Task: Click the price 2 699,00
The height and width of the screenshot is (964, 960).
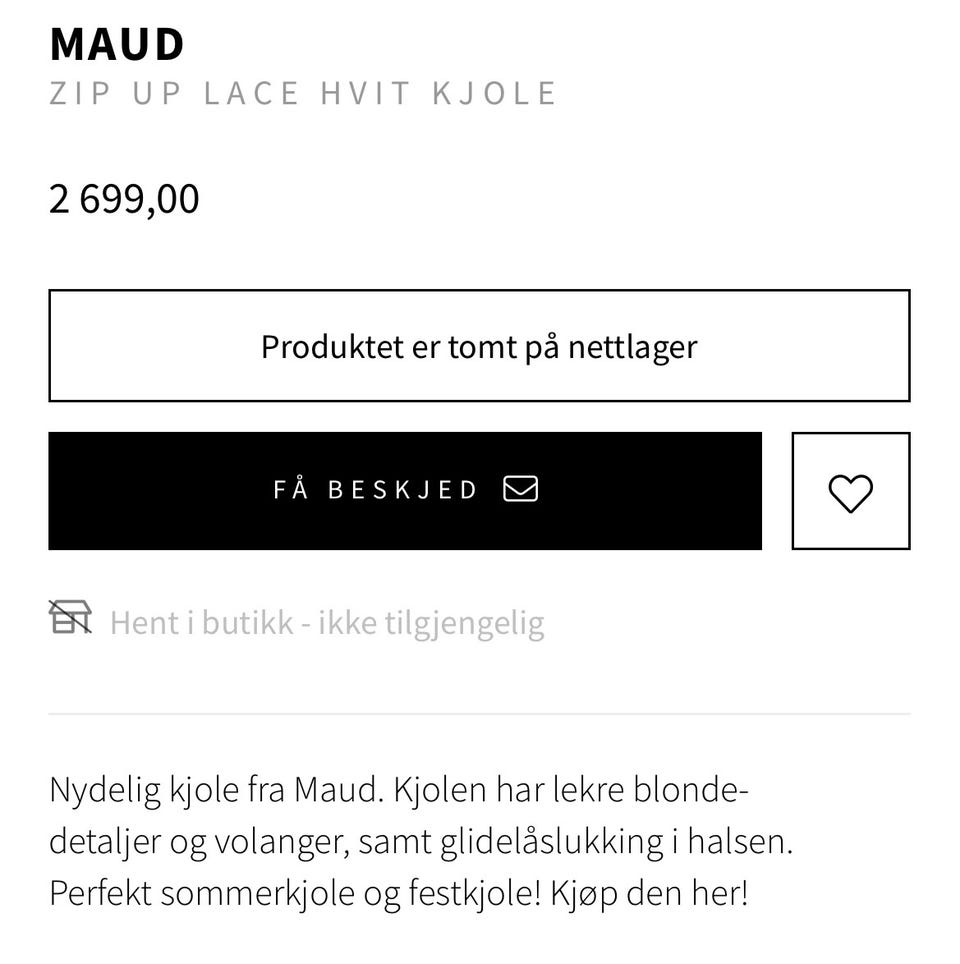Action: click(x=124, y=198)
